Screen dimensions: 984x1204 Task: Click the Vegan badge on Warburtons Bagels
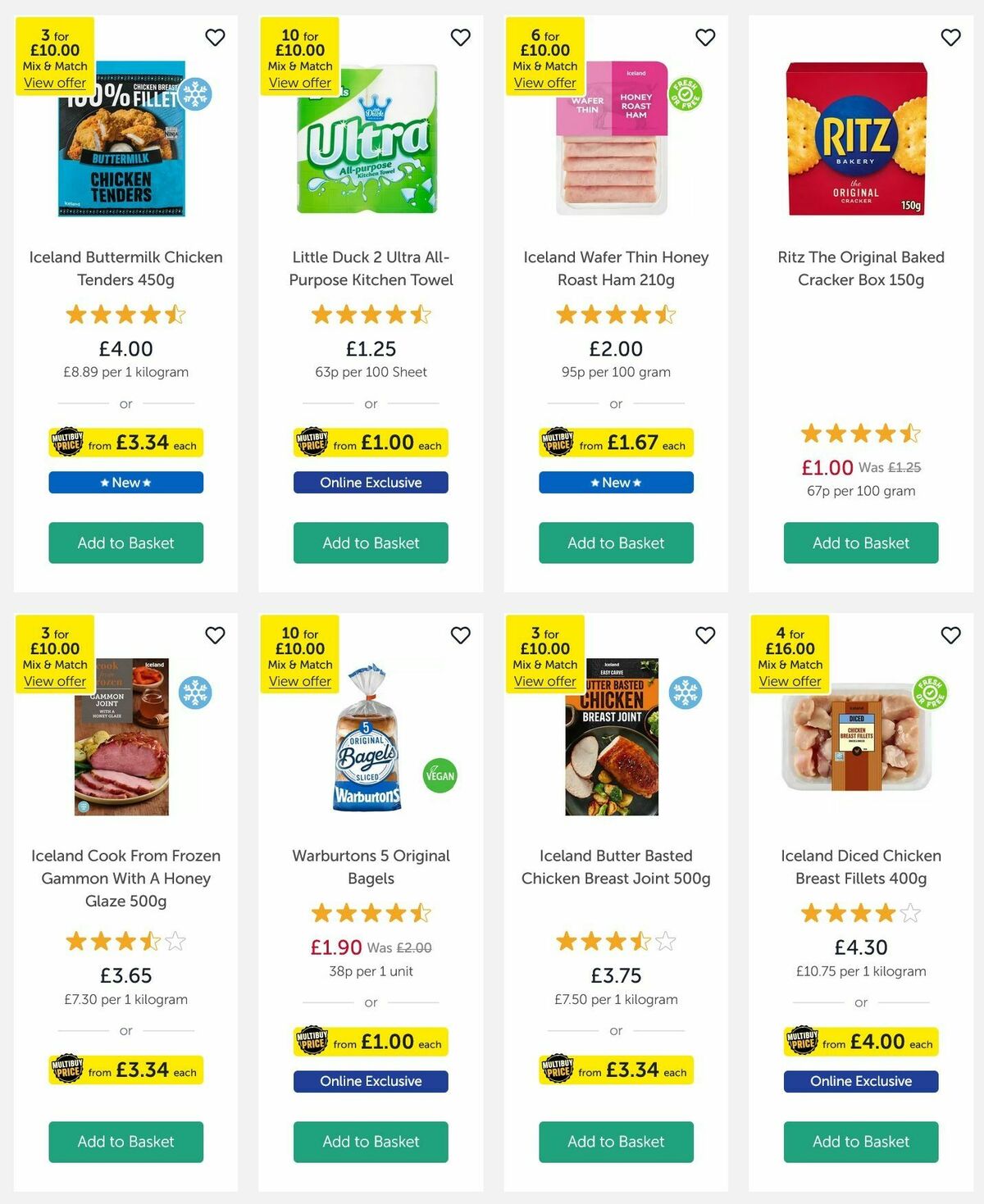pyautogui.click(x=440, y=774)
